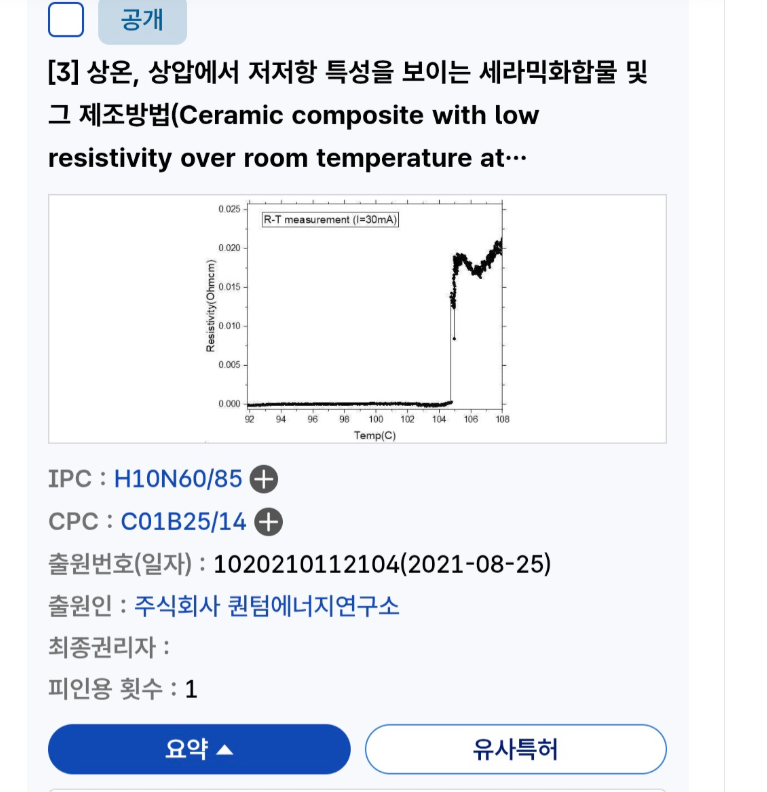Open applicant 주식회사 퀀텀에너지연구소
The height and width of the screenshot is (792, 767).
tap(267, 606)
